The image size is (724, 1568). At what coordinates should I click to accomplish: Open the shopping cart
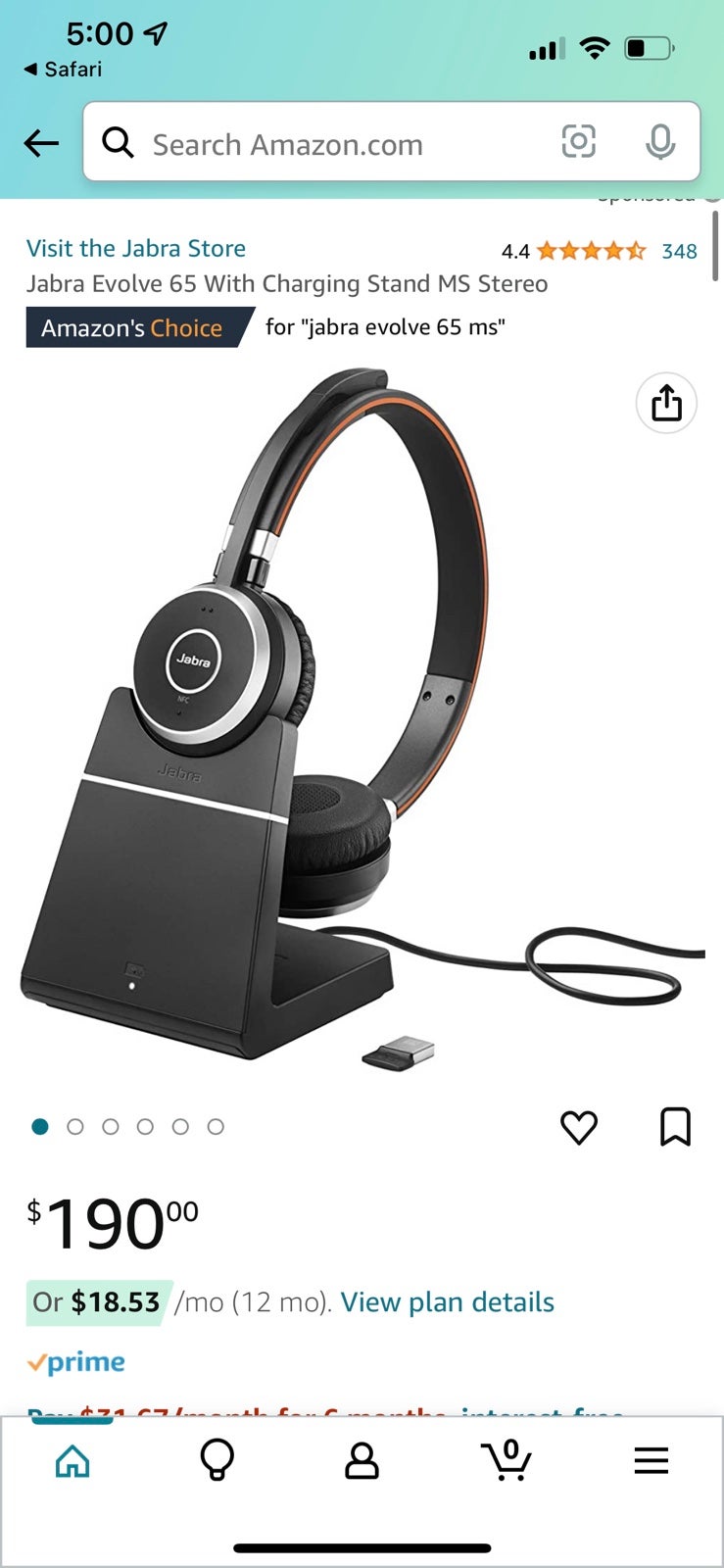coord(507,1460)
